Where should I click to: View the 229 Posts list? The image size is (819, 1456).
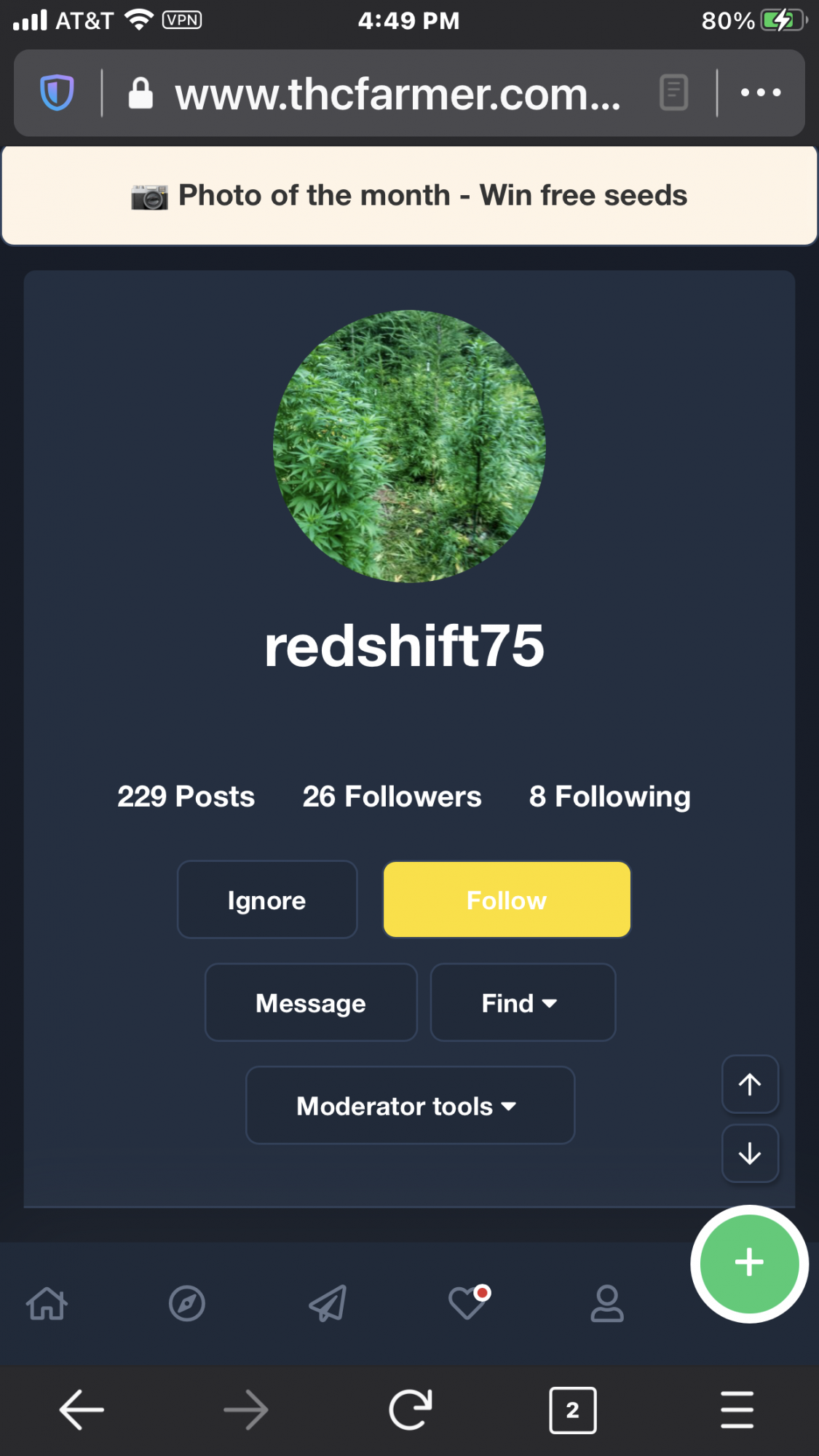pyautogui.click(x=186, y=796)
